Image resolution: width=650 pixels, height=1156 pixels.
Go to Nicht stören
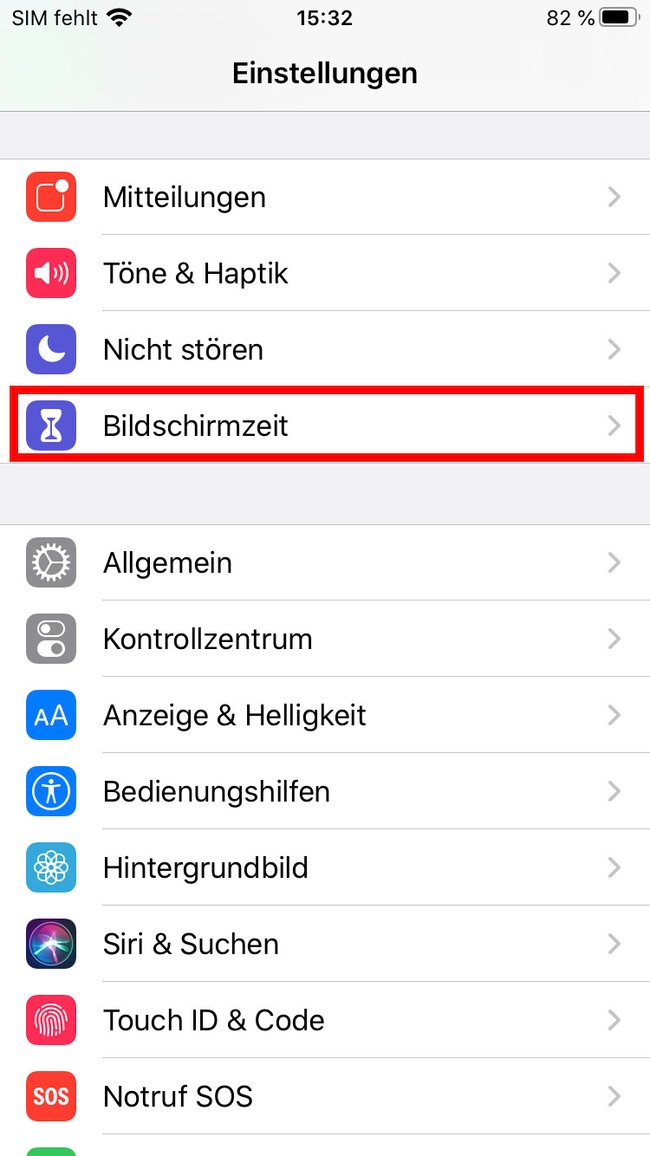[x=325, y=349]
